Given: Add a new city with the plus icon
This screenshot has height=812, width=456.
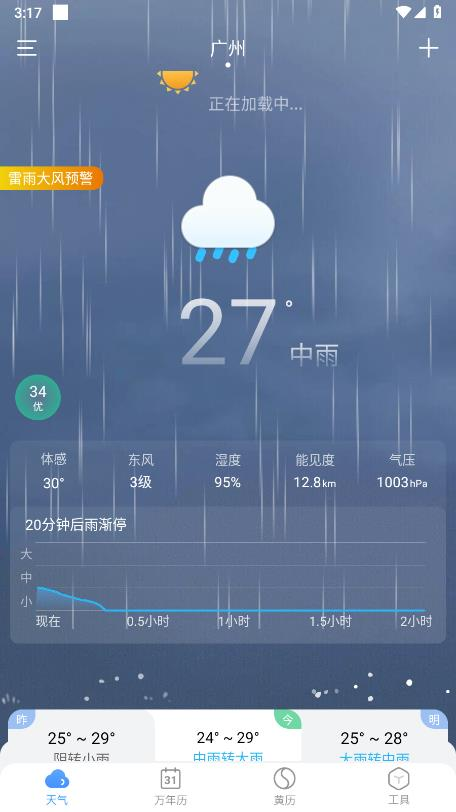Looking at the screenshot, I should pos(428,48).
